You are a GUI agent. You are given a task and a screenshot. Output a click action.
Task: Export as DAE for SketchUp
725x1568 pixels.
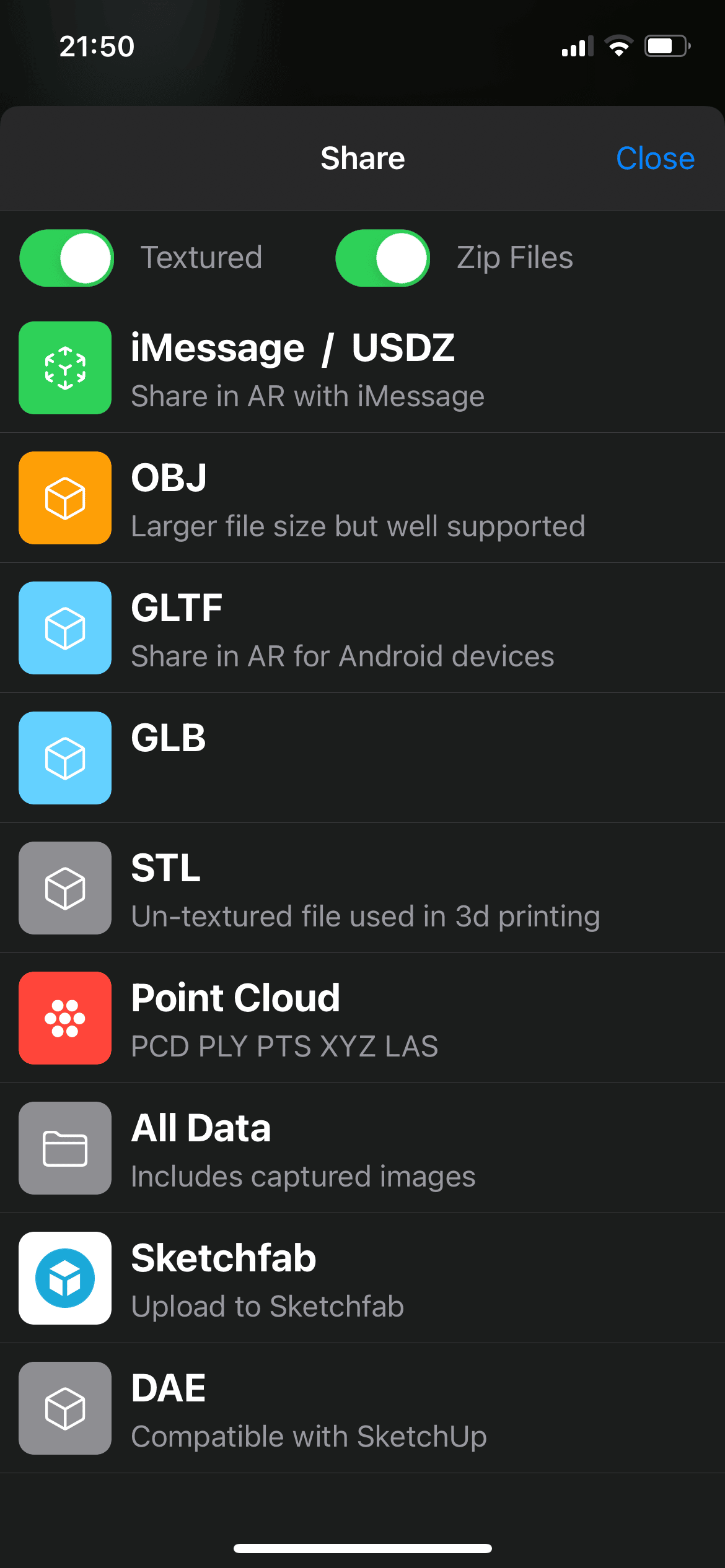[x=169, y=1409]
